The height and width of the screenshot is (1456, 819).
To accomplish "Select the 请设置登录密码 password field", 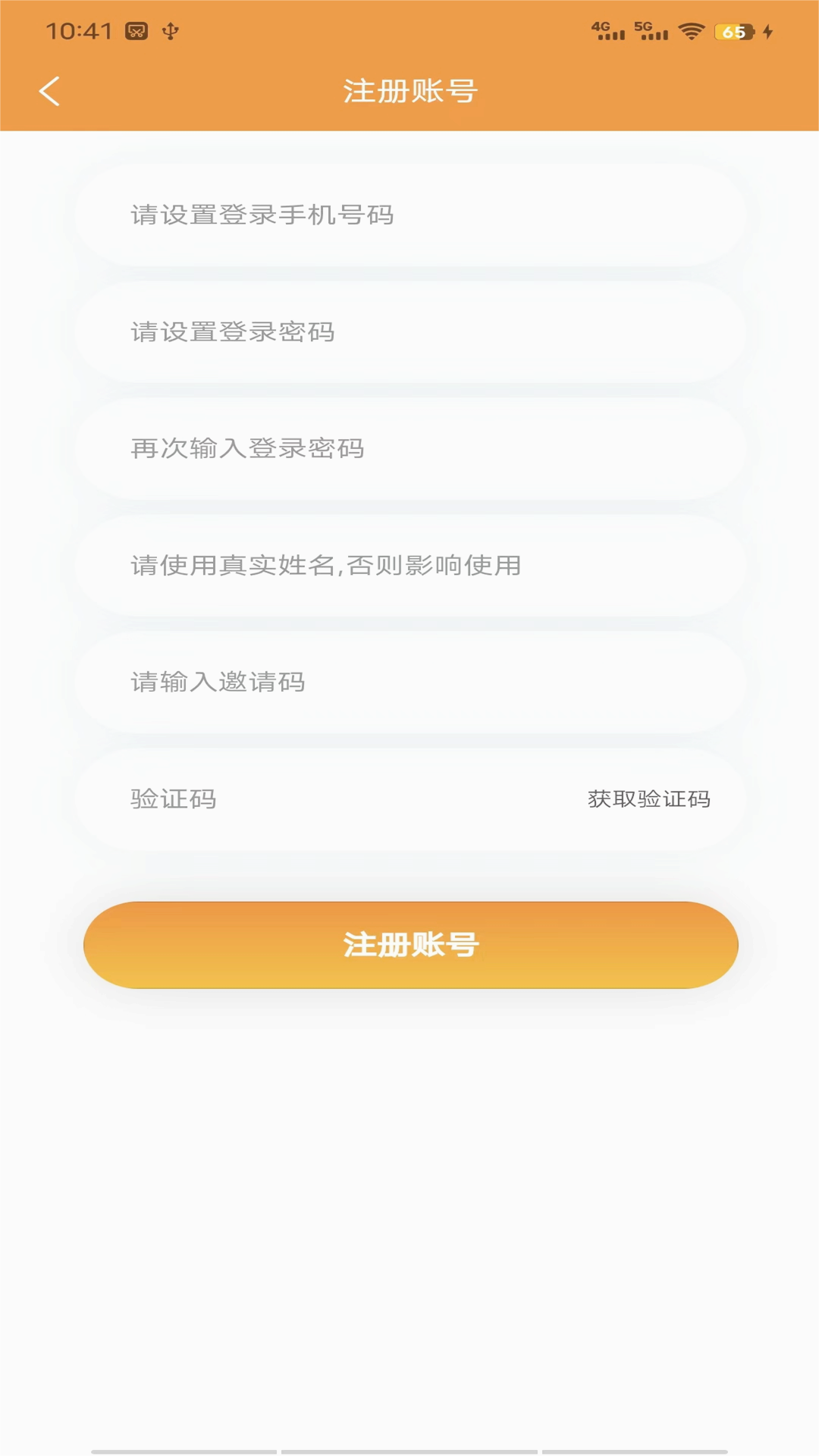I will pos(409,332).
